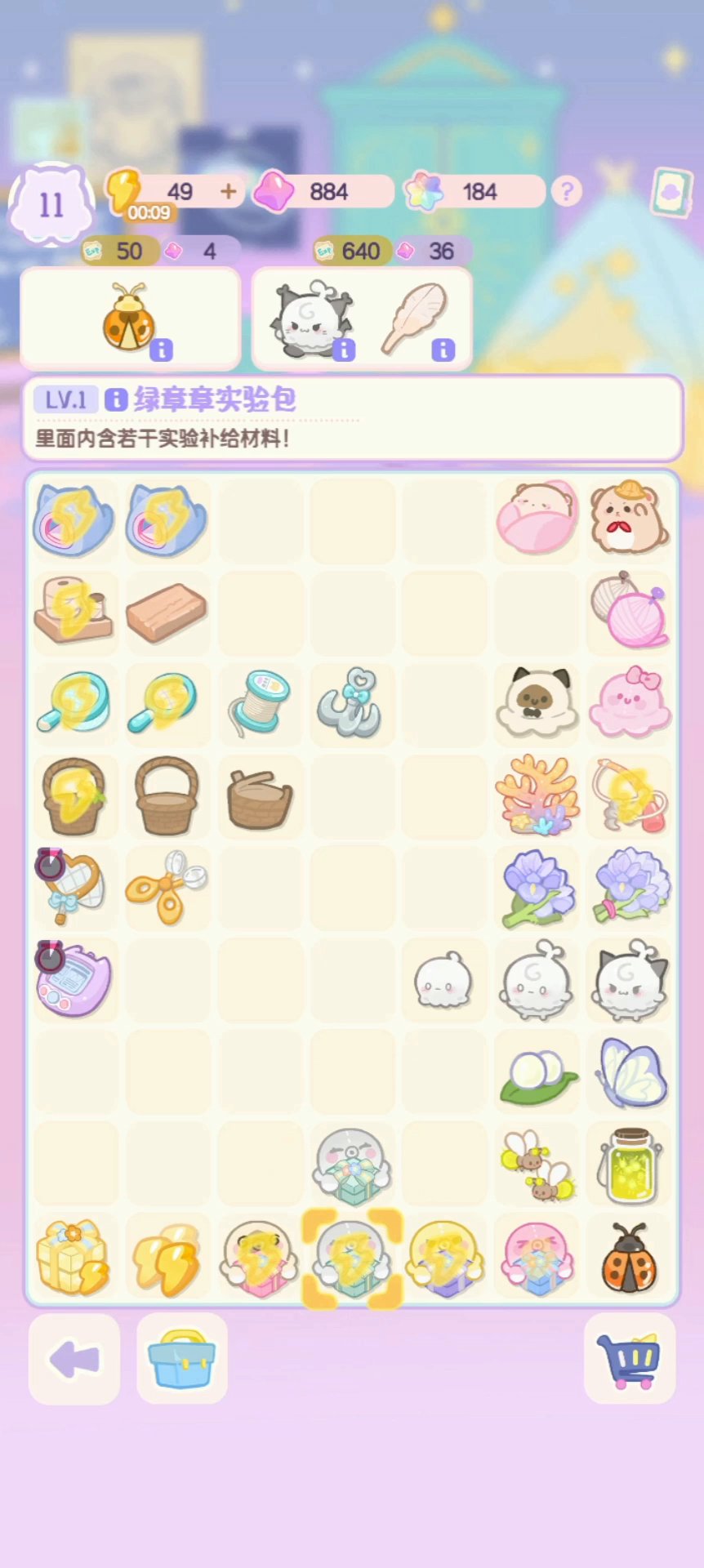This screenshot has width=704, height=1568.
Task: Select the yellow gift box item
Action: pos(73,1258)
